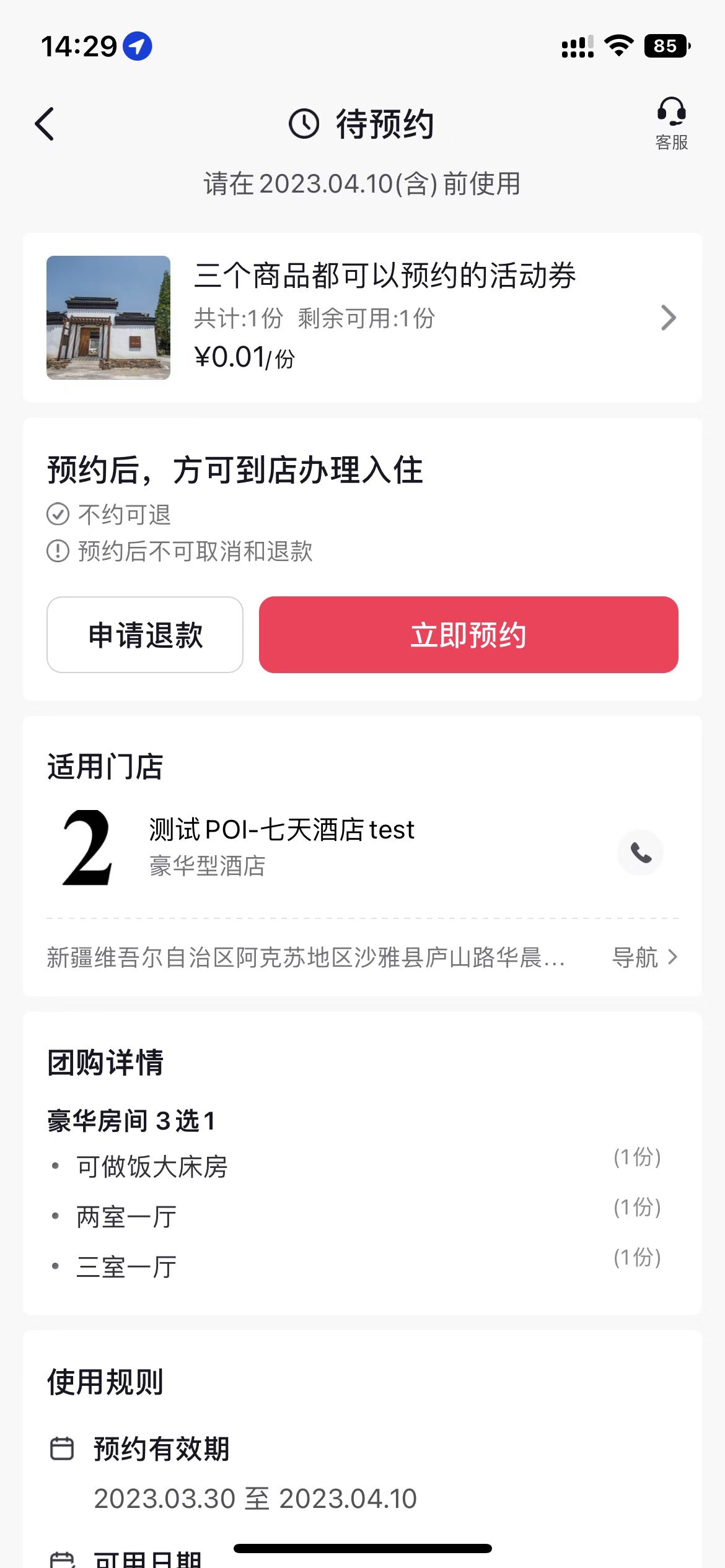
Task: Tap 立即预约 to book now
Action: coord(468,635)
